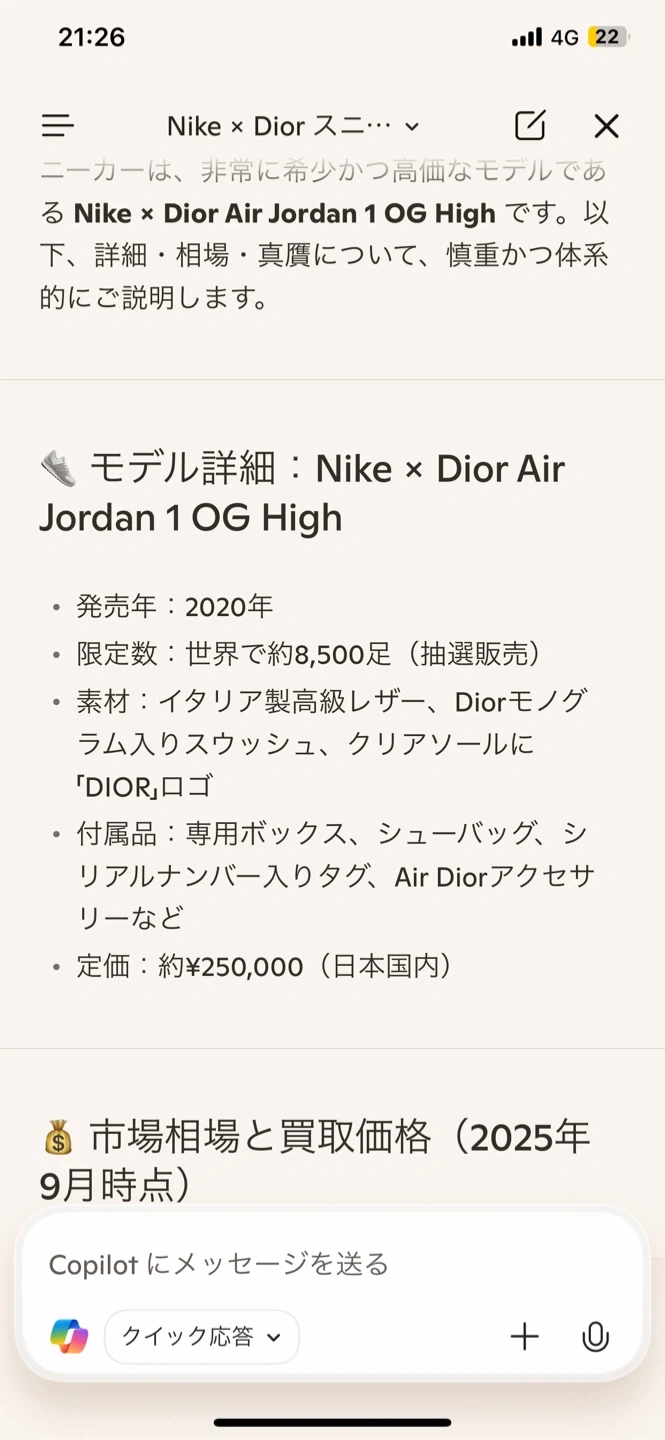The height and width of the screenshot is (1440, 665).
Task: Start voice input with the microphone
Action: click(x=595, y=1337)
